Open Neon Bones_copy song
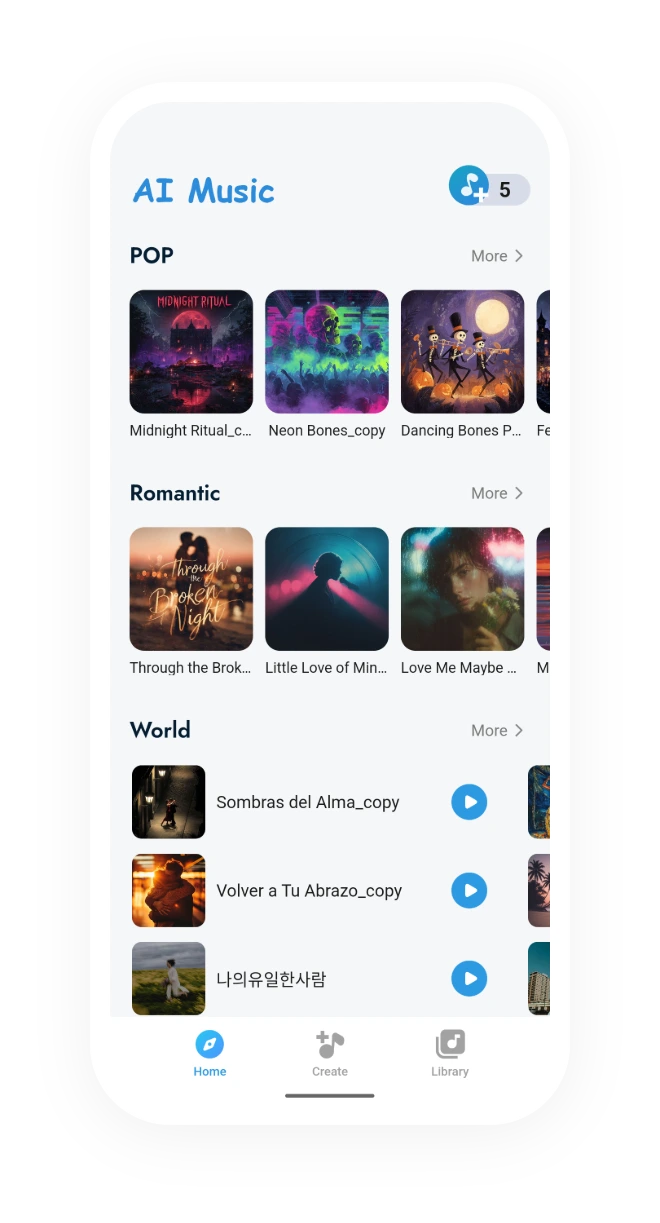The image size is (660, 1223). [x=327, y=352]
